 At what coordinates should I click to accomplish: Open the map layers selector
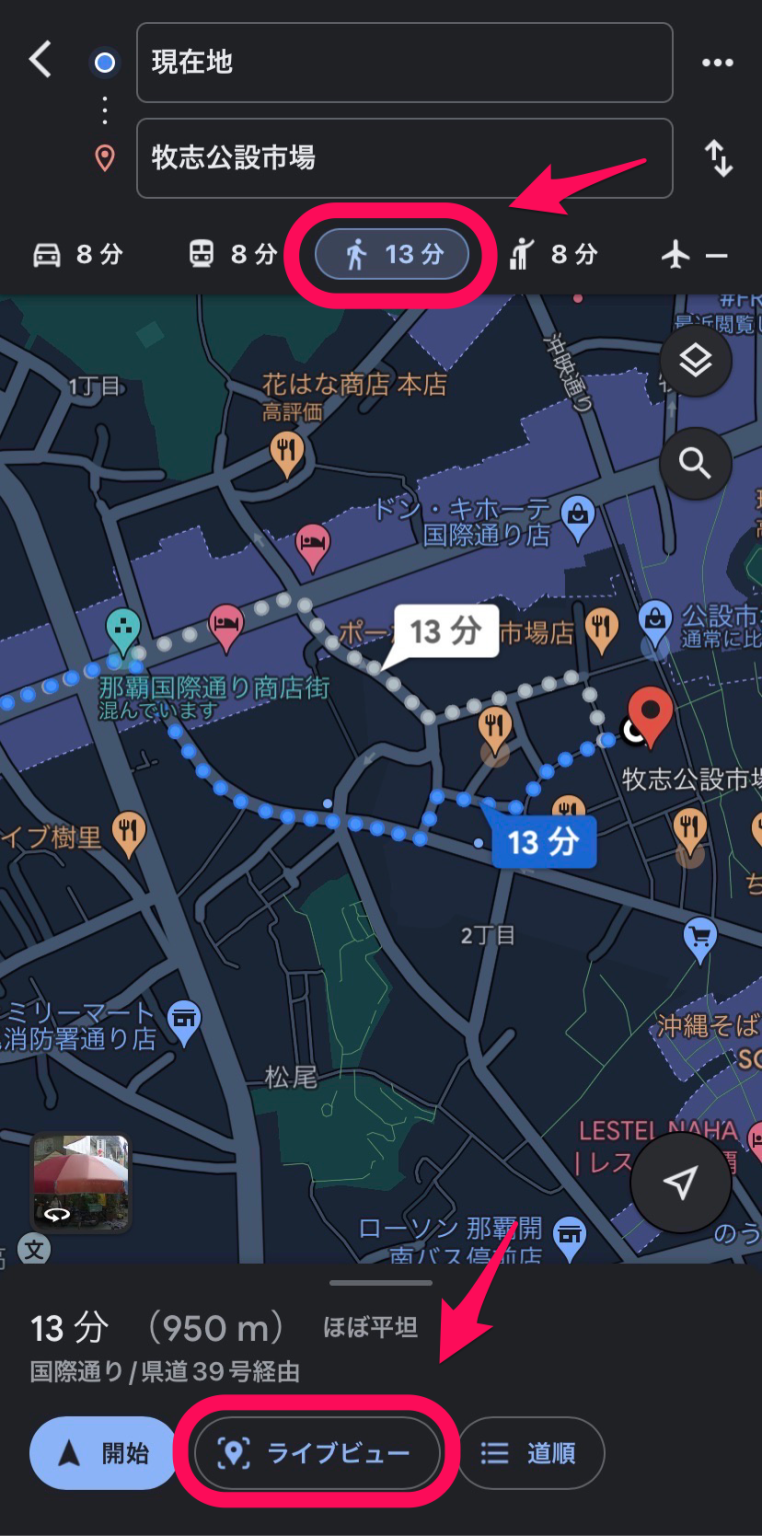click(696, 362)
